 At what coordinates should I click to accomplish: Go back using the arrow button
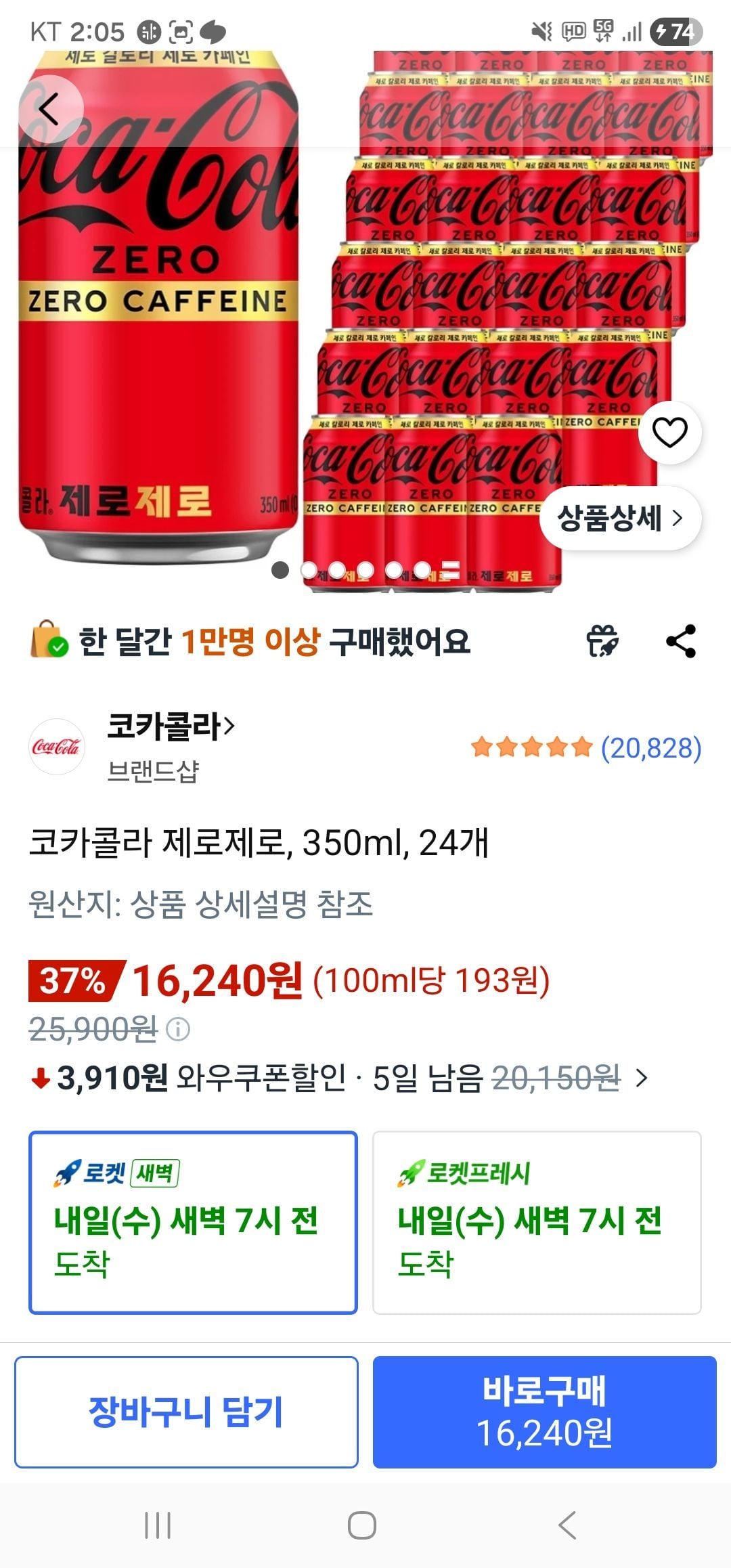(49, 110)
